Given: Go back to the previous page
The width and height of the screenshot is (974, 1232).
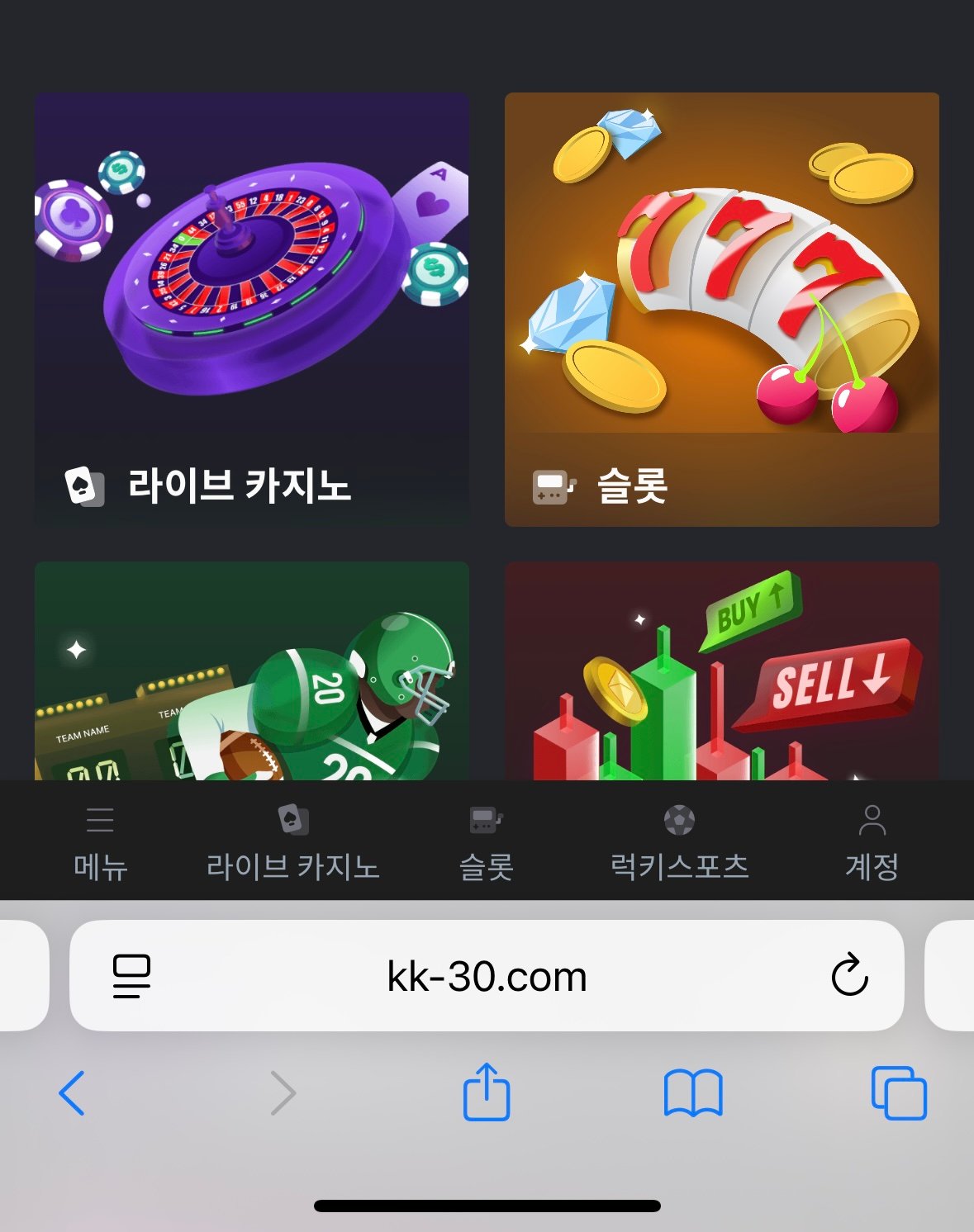Looking at the screenshot, I should point(72,1092).
